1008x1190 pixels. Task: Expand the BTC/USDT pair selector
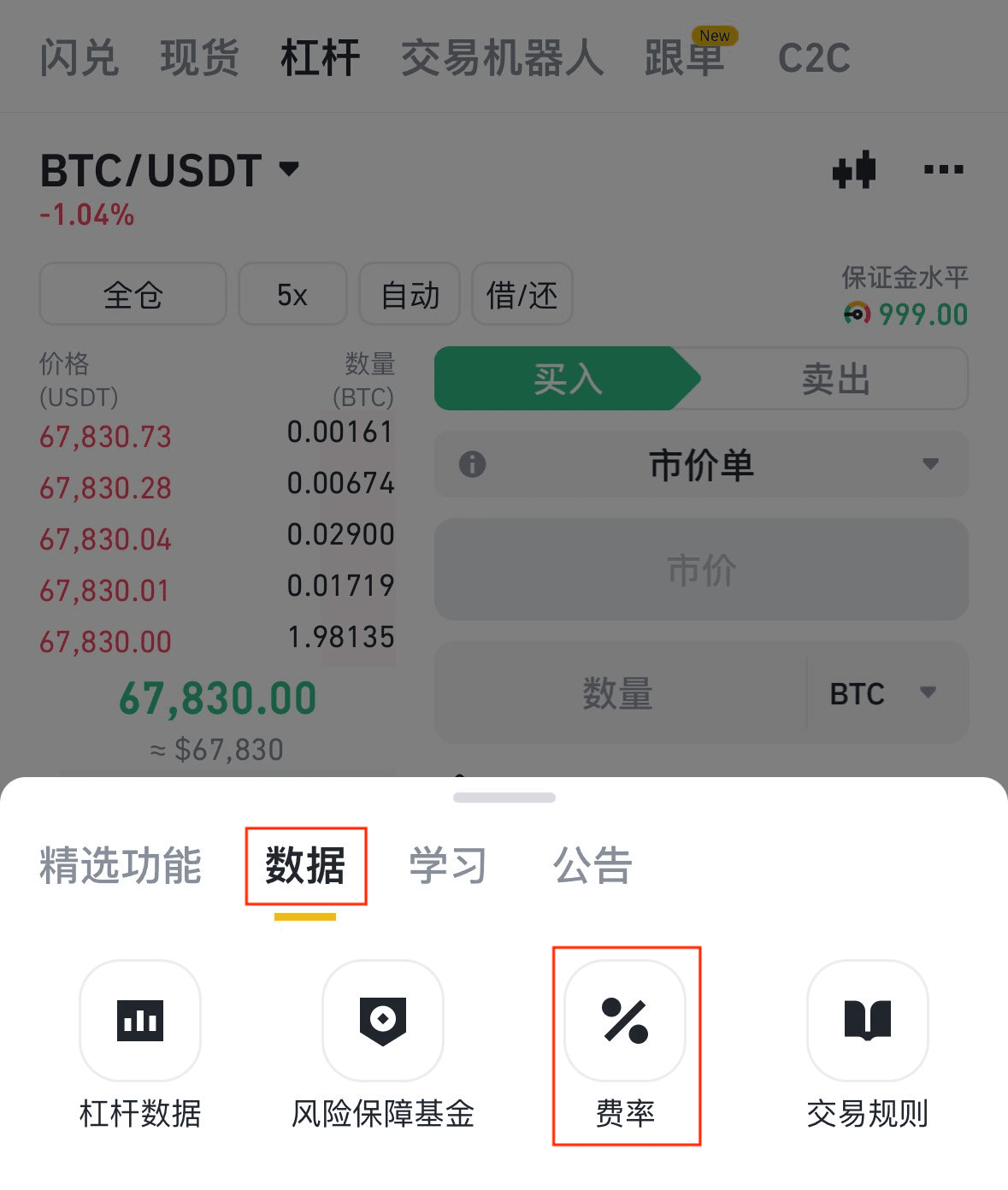pyautogui.click(x=171, y=170)
